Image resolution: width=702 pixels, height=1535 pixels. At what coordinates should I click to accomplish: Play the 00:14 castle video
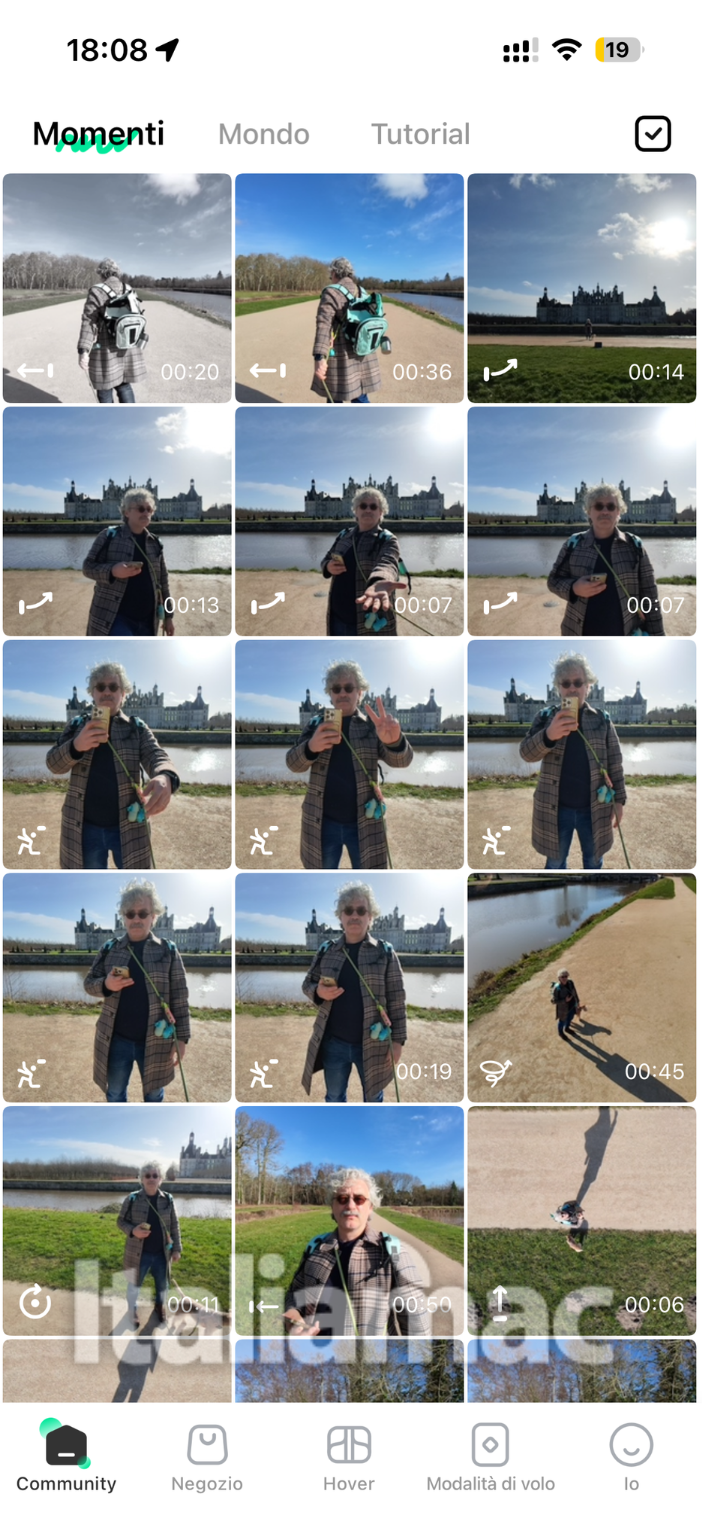point(581,288)
